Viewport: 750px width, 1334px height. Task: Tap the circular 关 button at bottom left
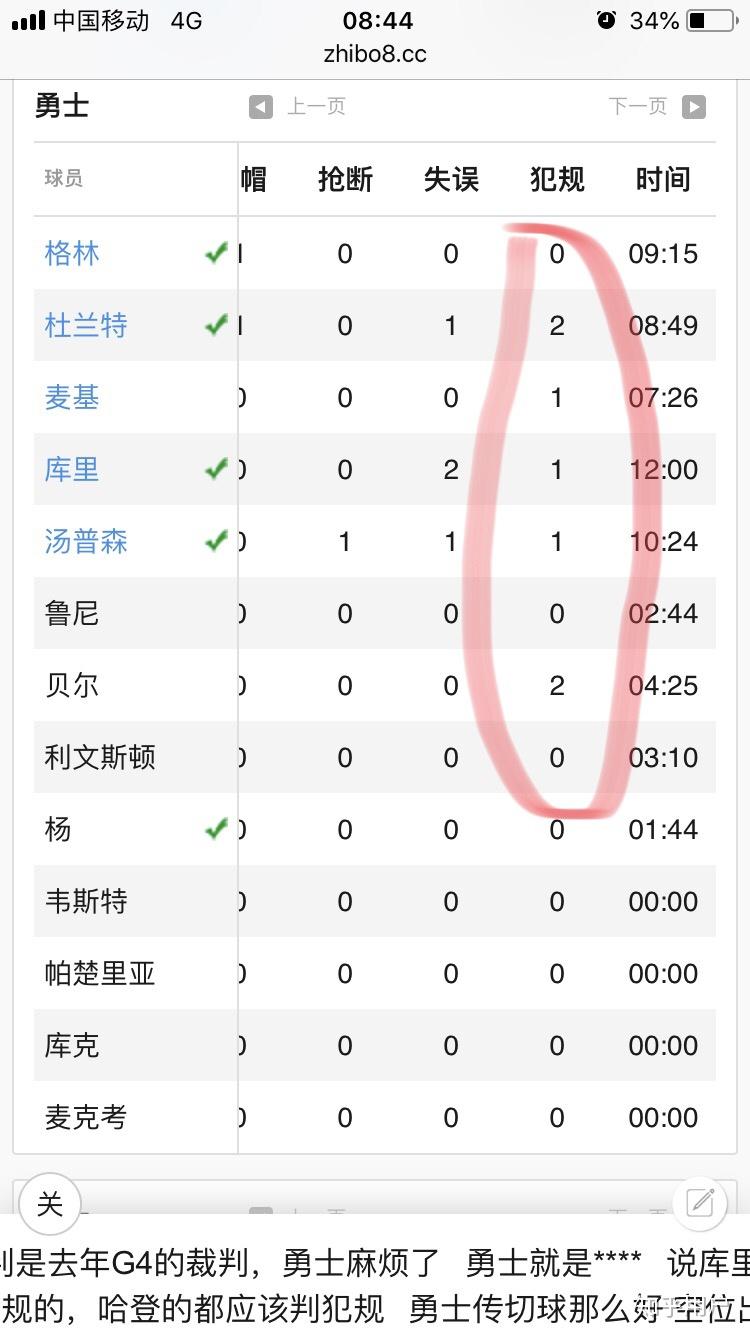49,1204
